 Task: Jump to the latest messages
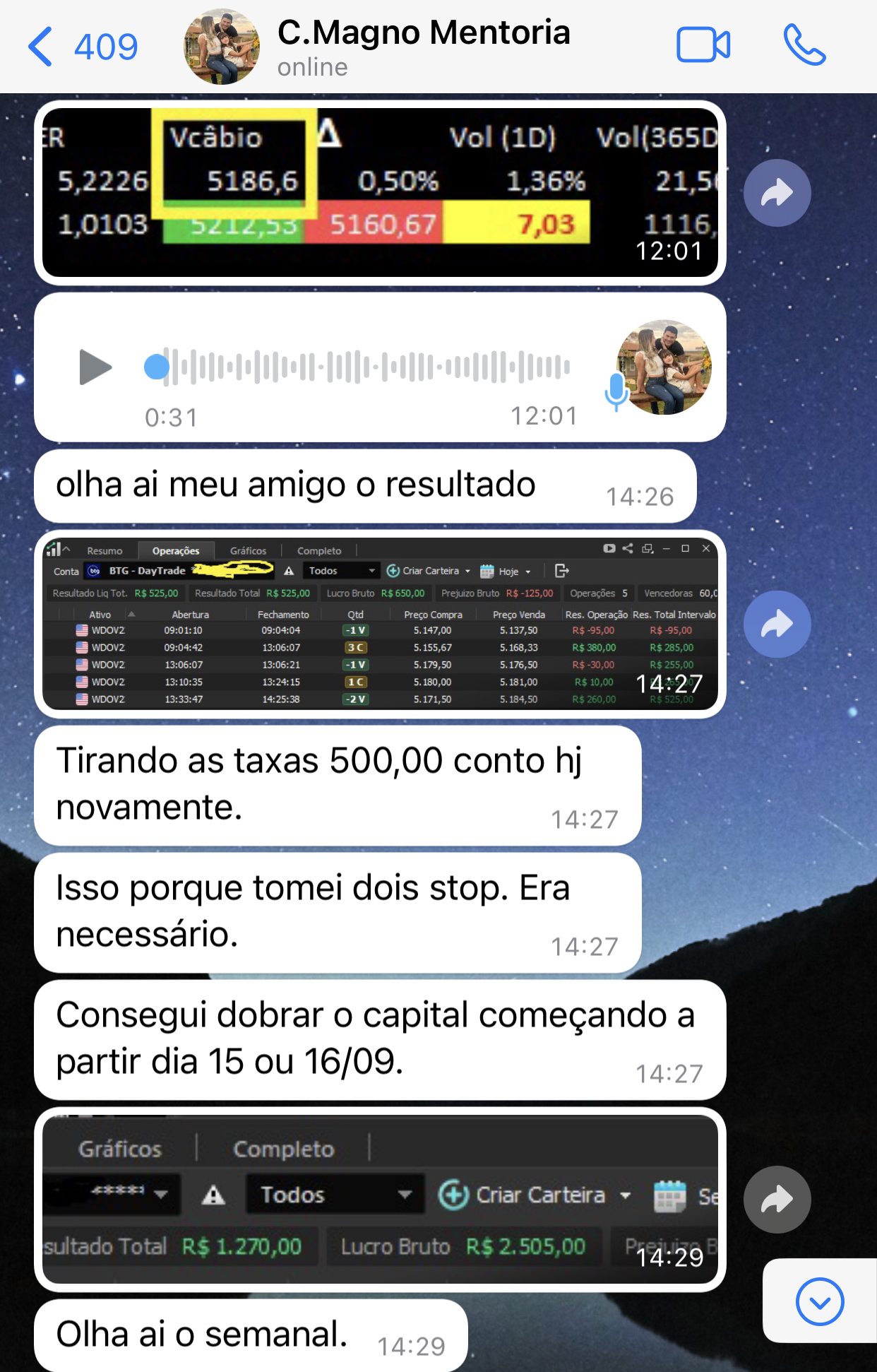pyautogui.click(x=820, y=1301)
